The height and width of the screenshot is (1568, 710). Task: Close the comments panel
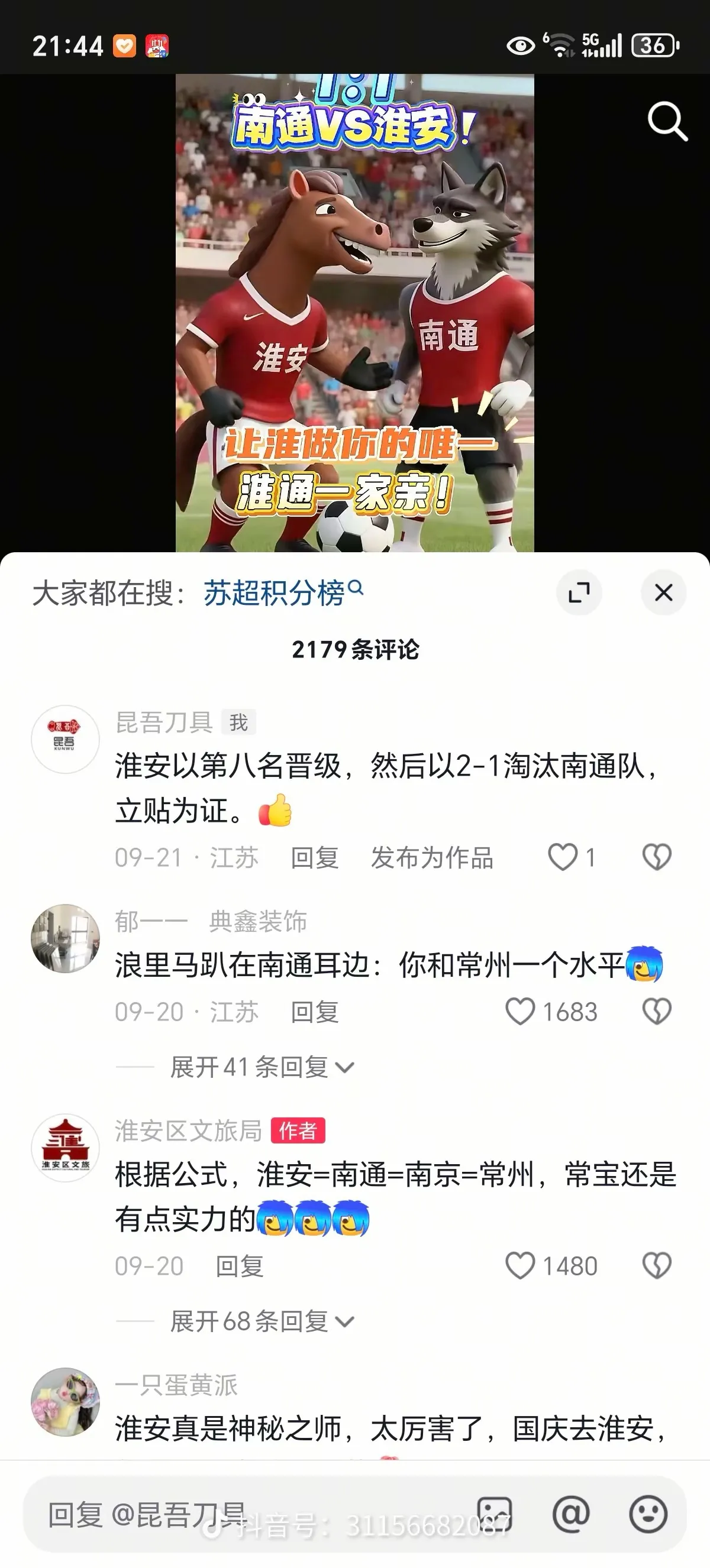point(663,592)
